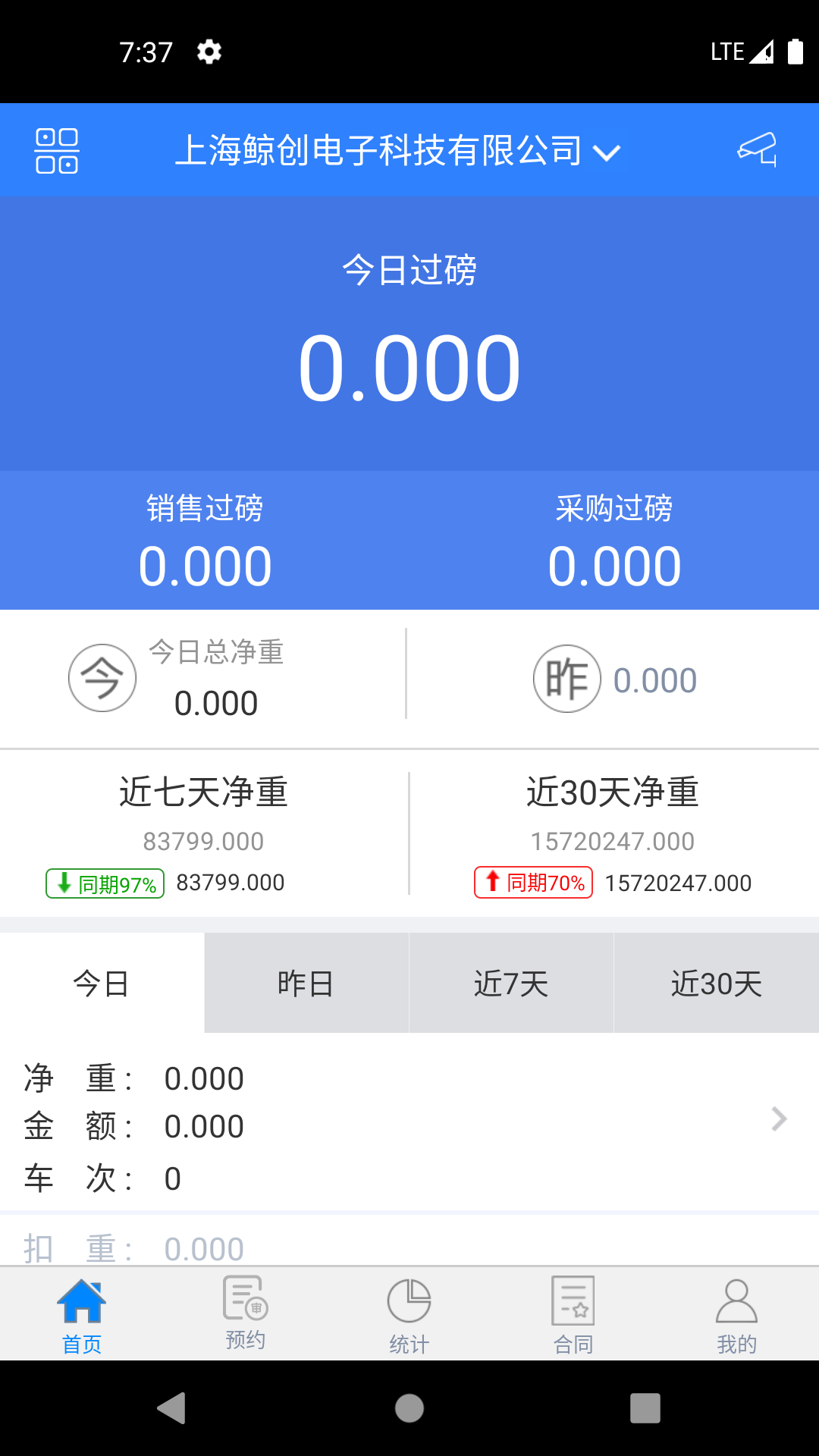Click the 今 today circle icon

pos(101,677)
